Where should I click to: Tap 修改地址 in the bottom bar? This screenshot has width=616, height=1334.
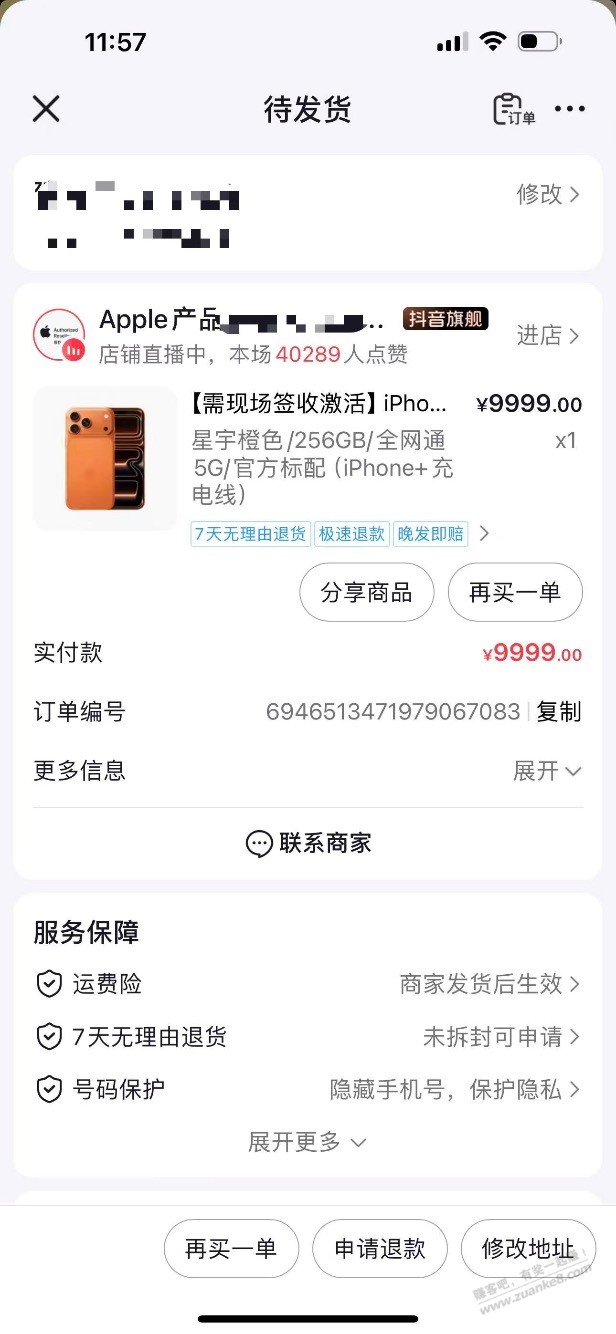[x=528, y=1249]
